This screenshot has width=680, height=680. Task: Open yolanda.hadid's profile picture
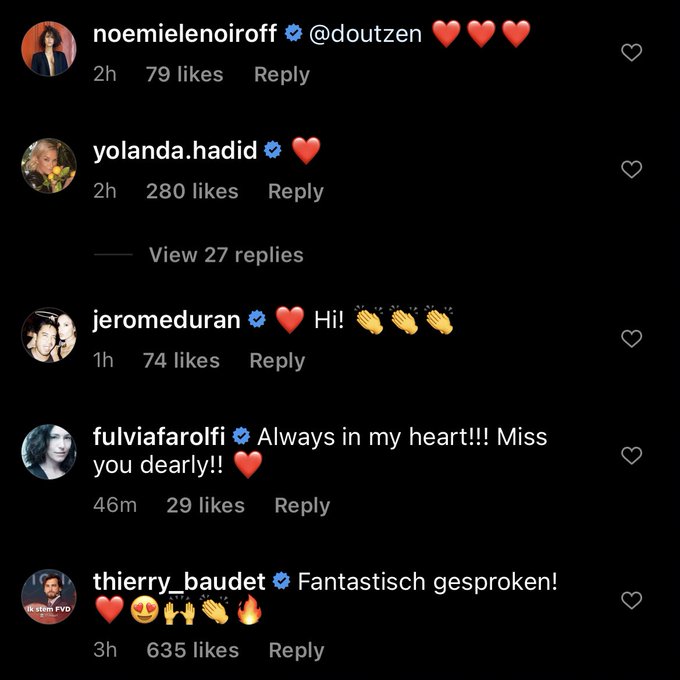pyautogui.click(x=49, y=166)
